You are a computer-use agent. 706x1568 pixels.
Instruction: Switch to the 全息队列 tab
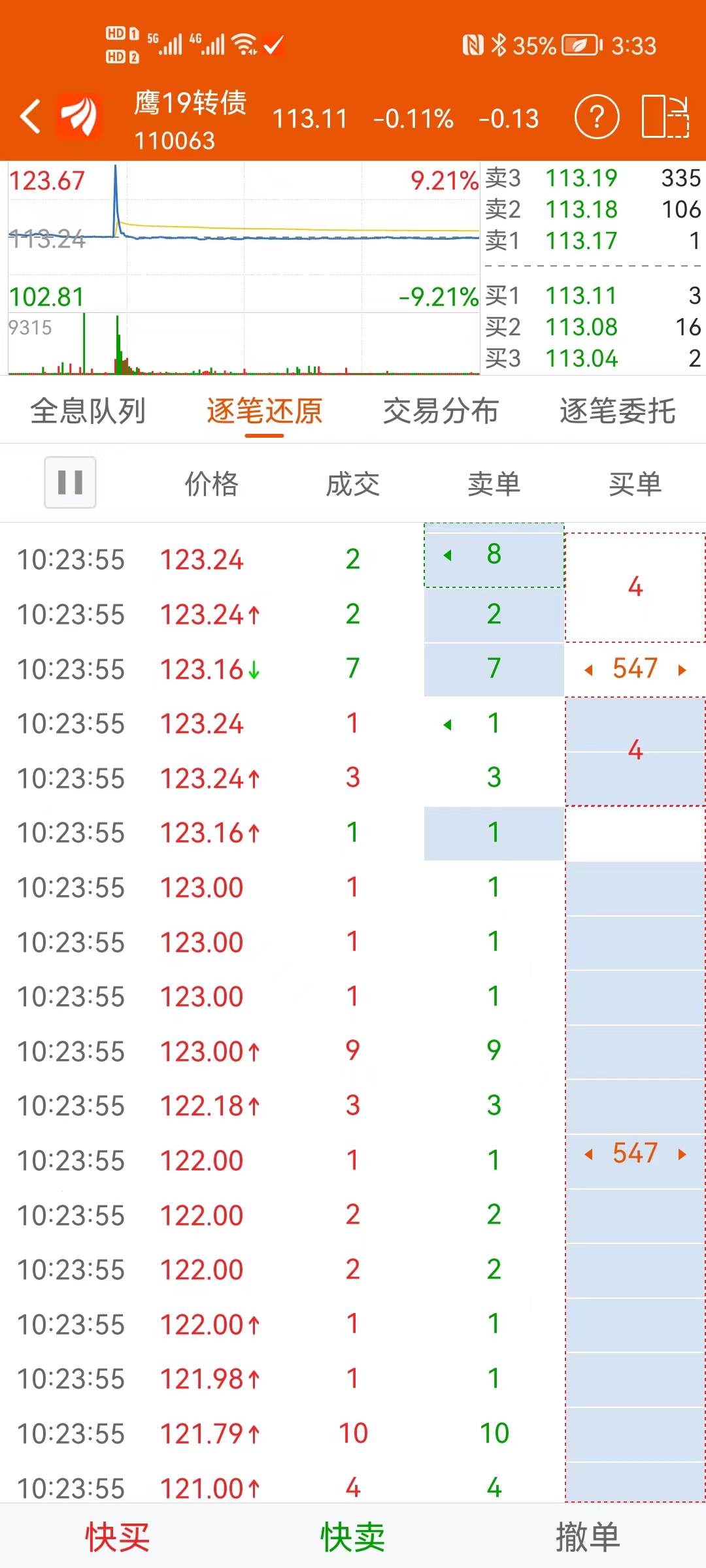coord(88,412)
